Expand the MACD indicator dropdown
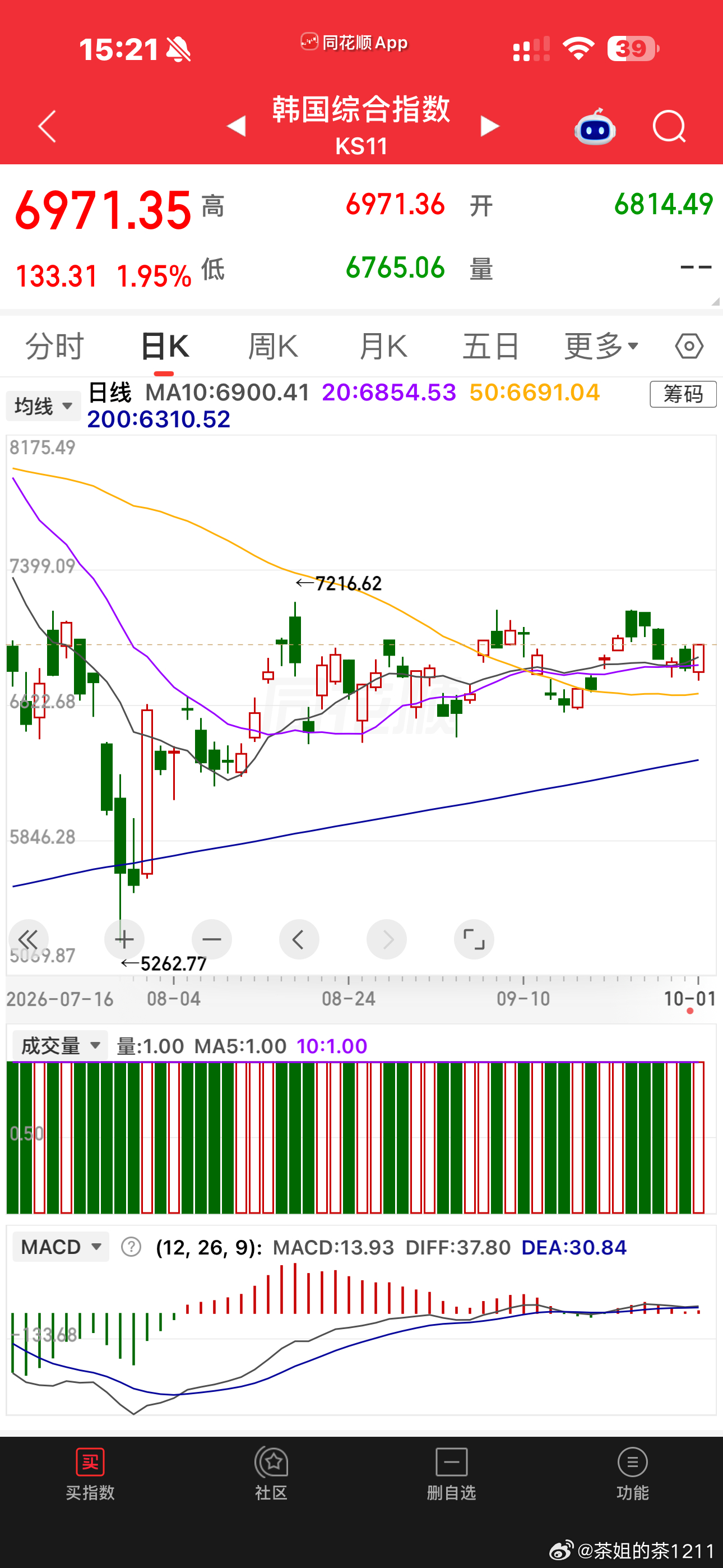 point(61,1247)
